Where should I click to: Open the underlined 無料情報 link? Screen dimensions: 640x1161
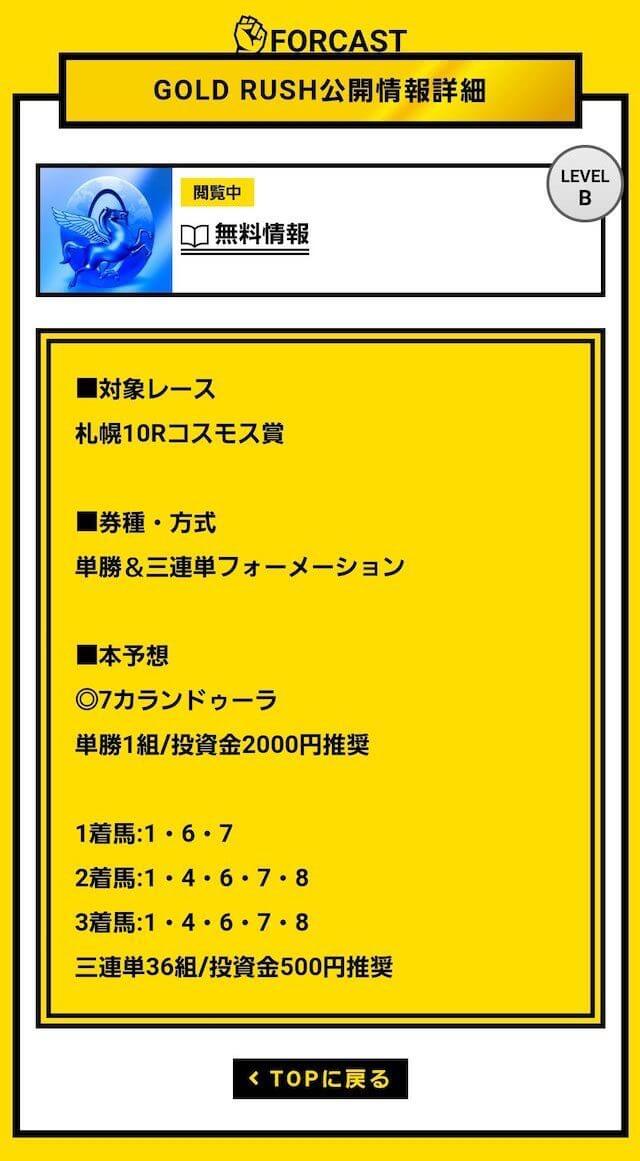click(246, 236)
